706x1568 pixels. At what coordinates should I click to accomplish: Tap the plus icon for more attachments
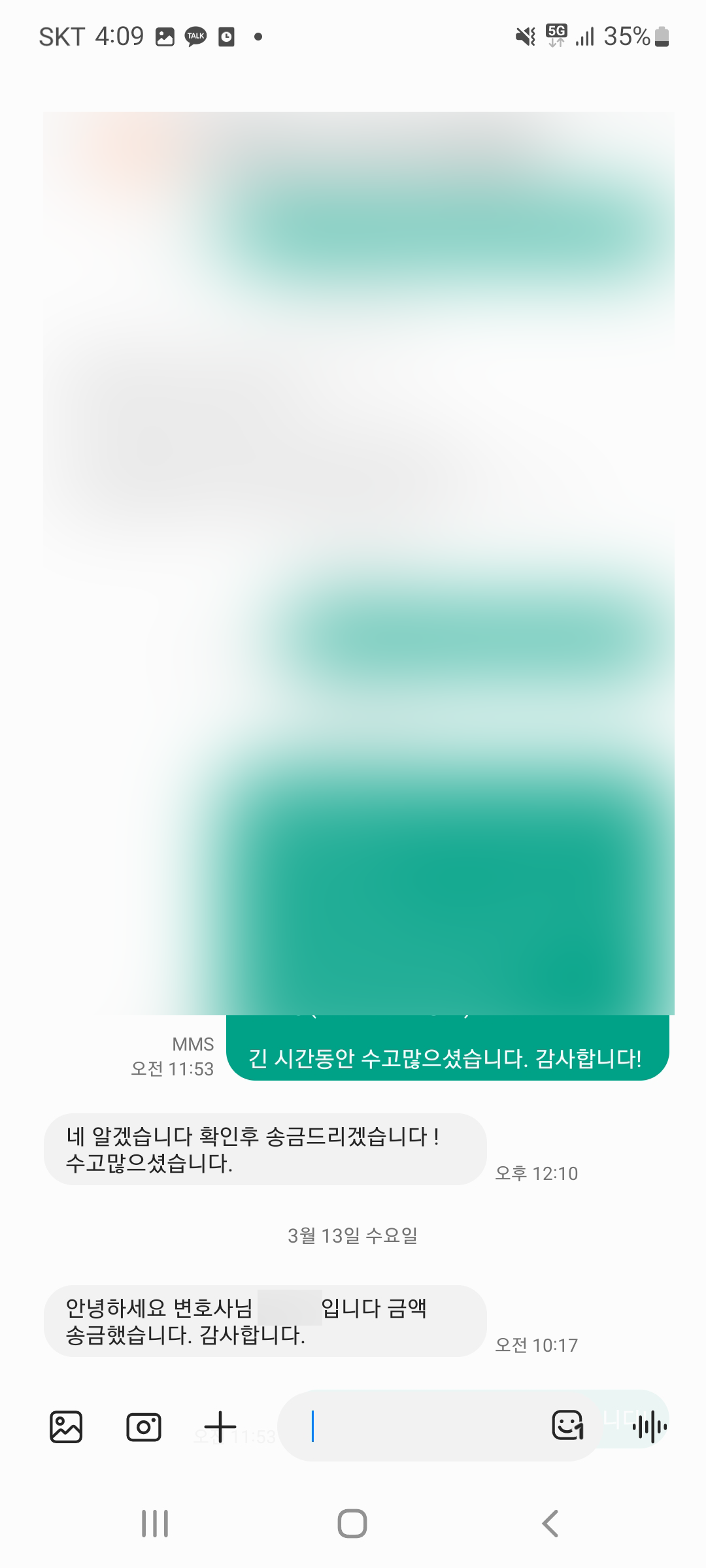tap(220, 1427)
